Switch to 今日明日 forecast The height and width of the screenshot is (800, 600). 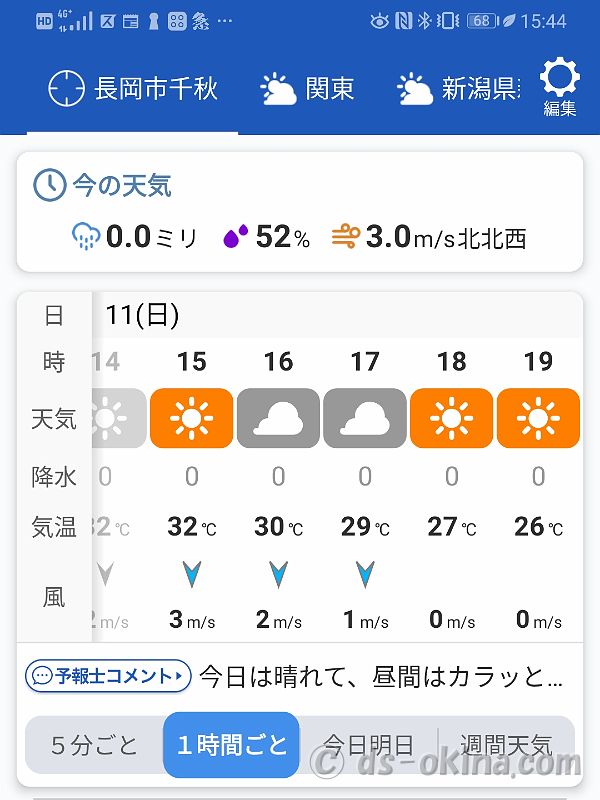pyautogui.click(x=367, y=745)
